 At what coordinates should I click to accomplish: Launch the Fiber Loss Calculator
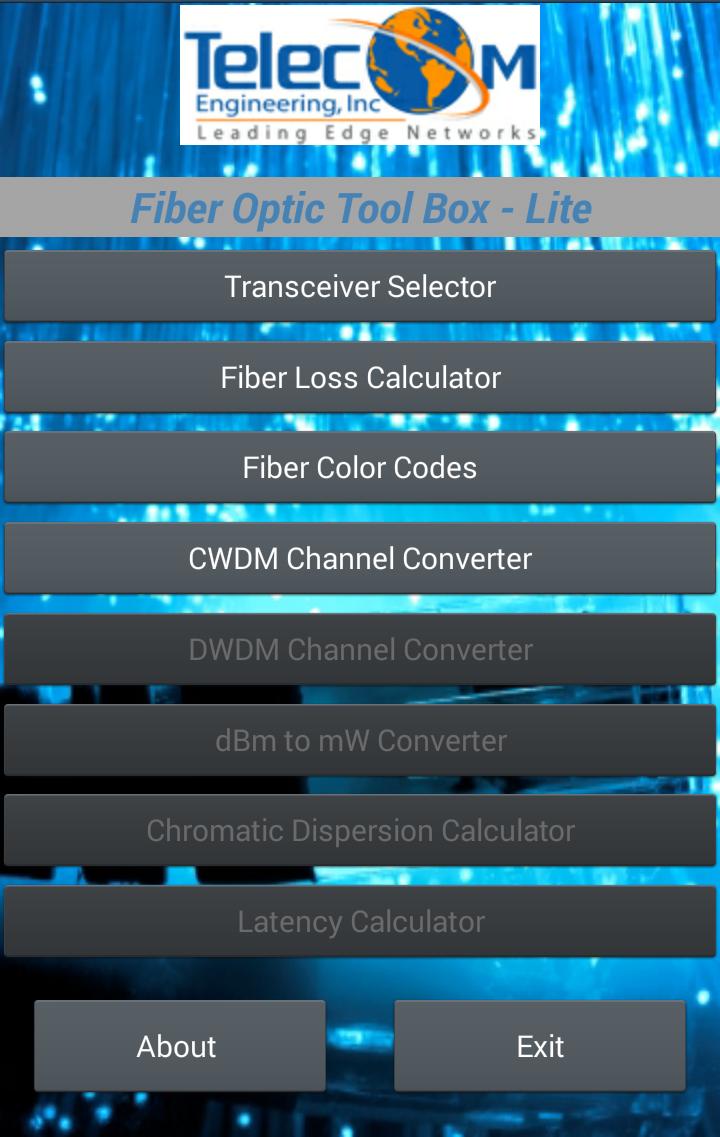pos(360,378)
